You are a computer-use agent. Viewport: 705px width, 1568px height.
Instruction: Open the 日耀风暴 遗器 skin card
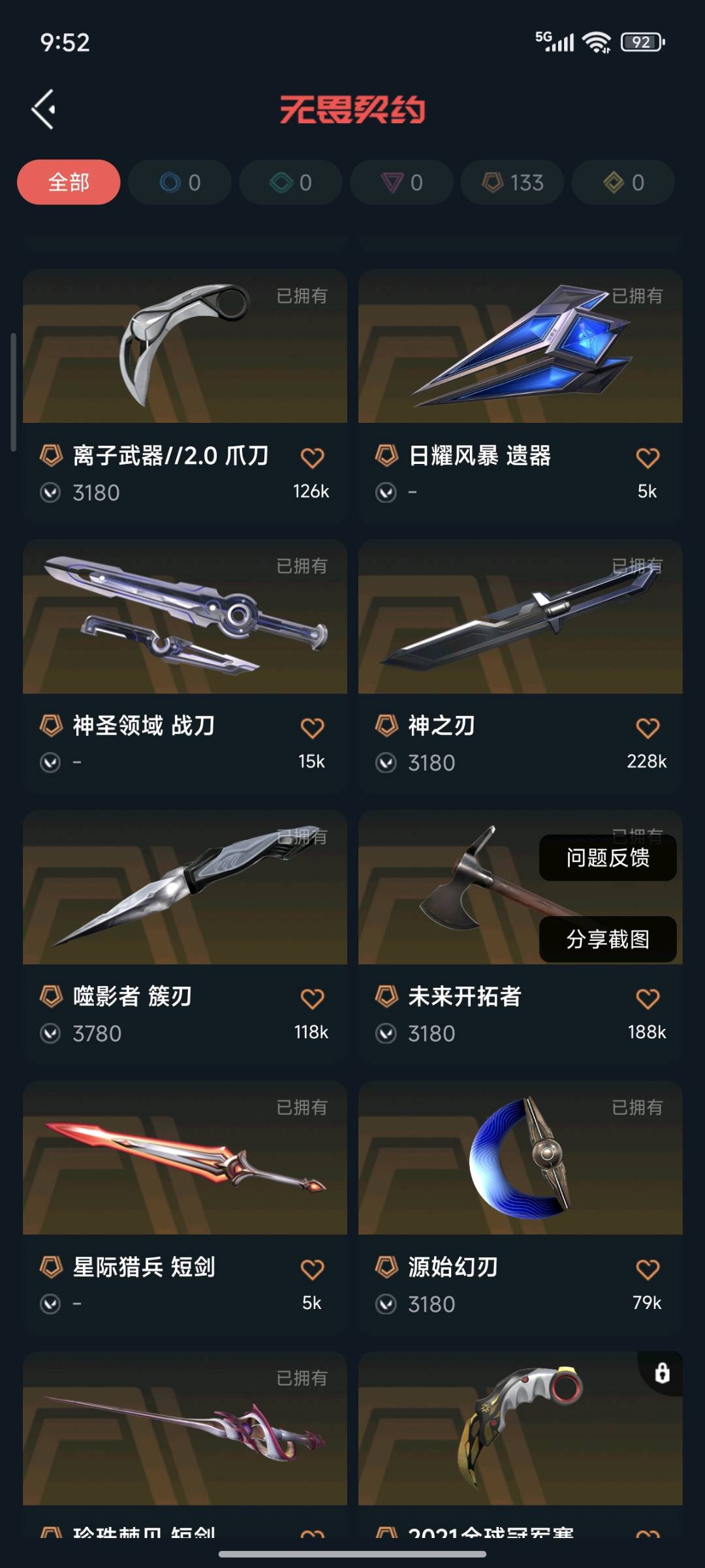click(x=520, y=346)
